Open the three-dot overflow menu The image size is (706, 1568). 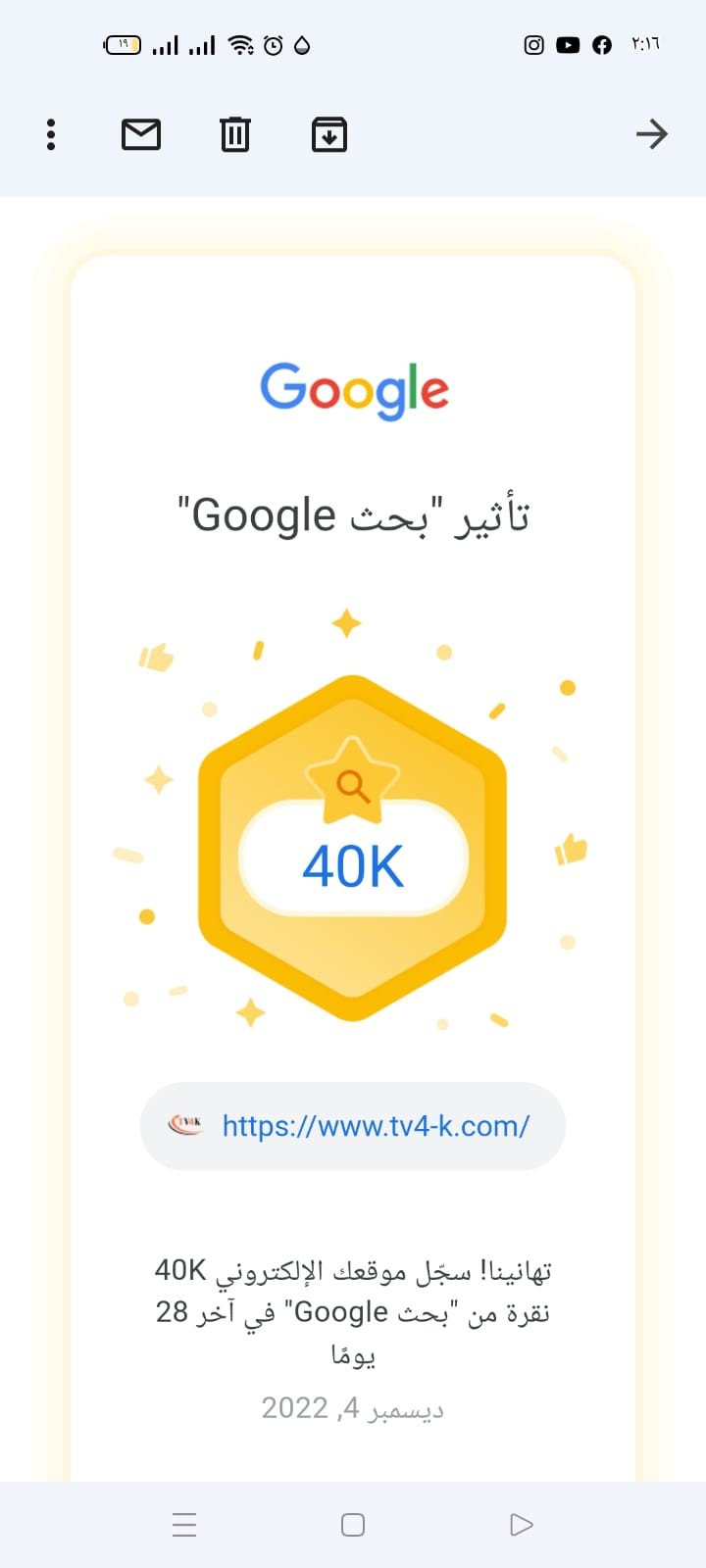tap(51, 134)
